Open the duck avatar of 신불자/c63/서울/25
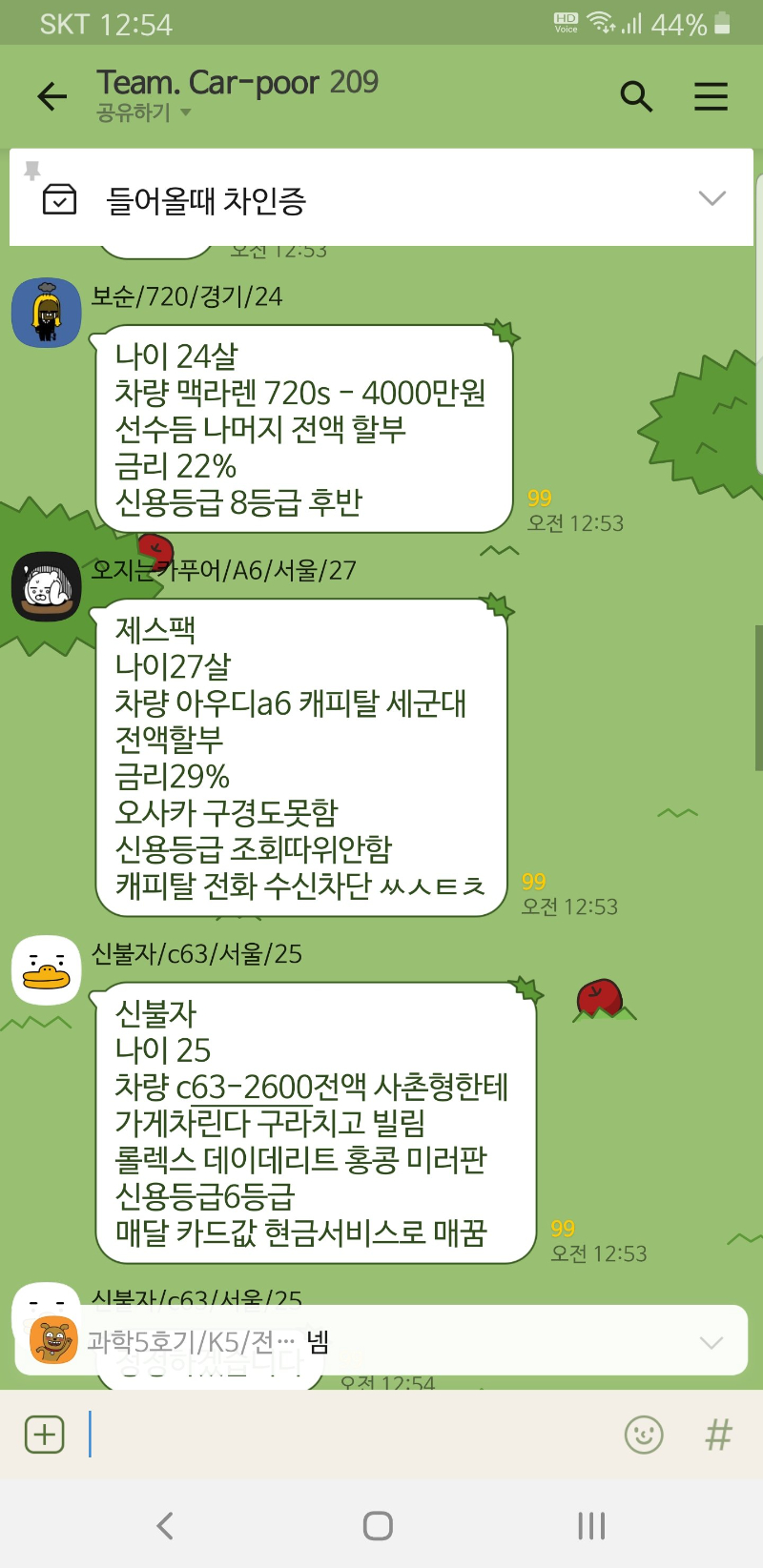Image resolution: width=763 pixels, height=1568 pixels. point(46,969)
